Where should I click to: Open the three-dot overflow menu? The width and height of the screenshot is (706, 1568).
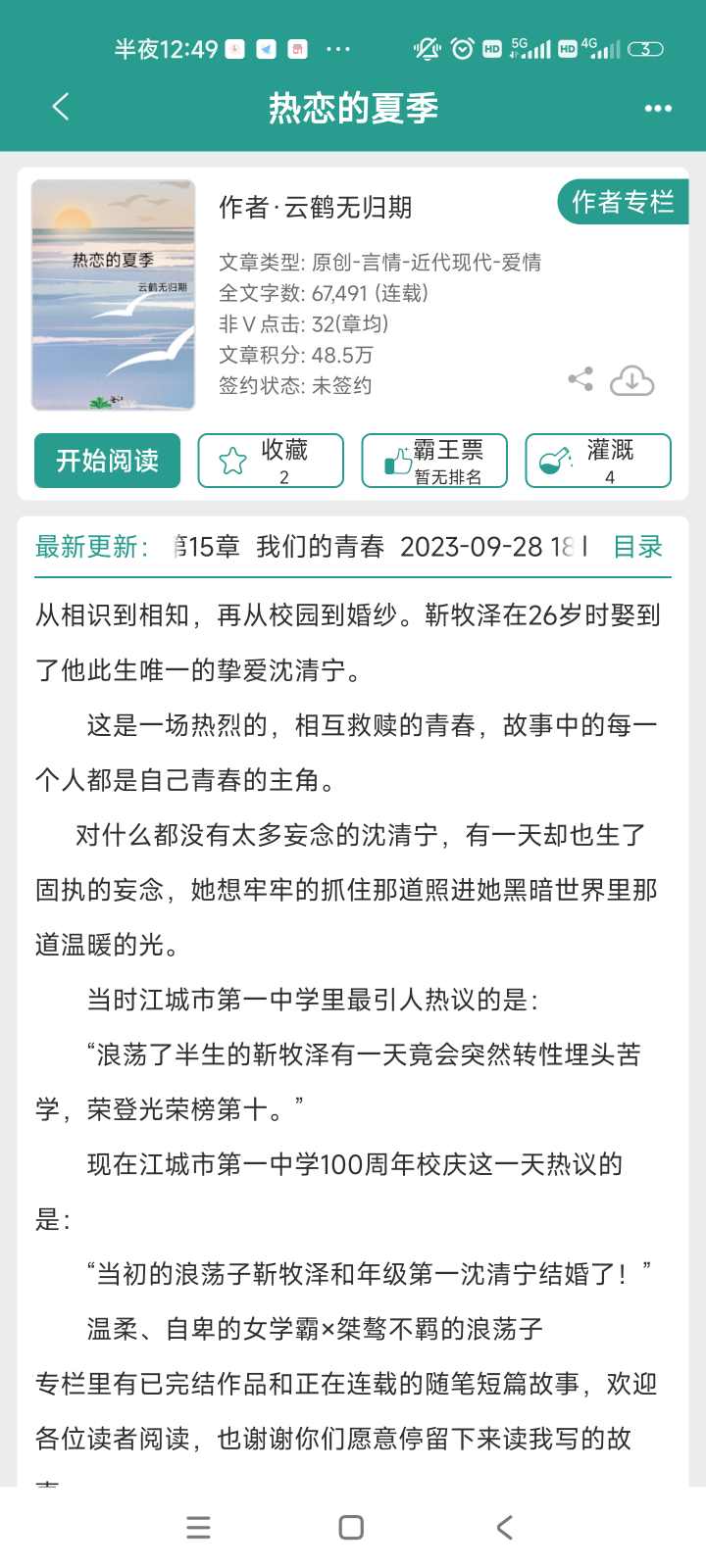pyautogui.click(x=658, y=108)
